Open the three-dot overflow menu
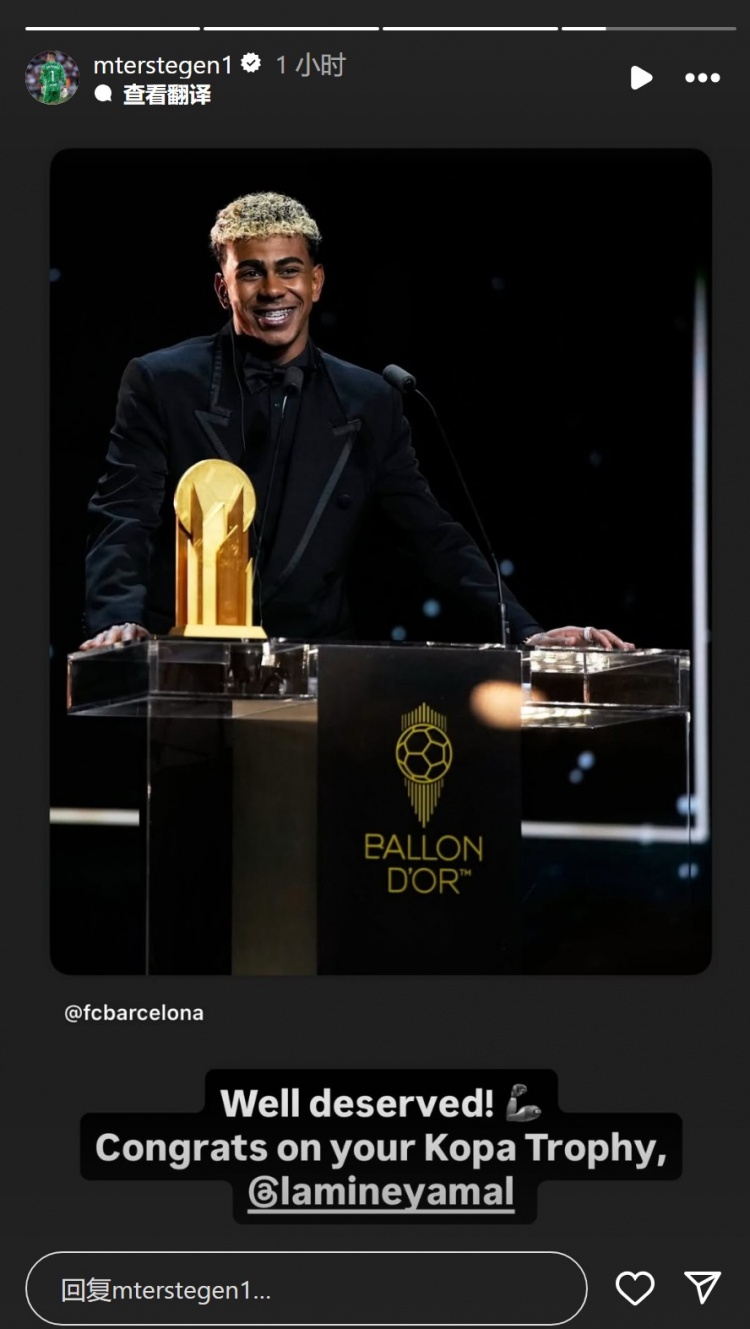Viewport: 750px width, 1329px height. [702, 78]
